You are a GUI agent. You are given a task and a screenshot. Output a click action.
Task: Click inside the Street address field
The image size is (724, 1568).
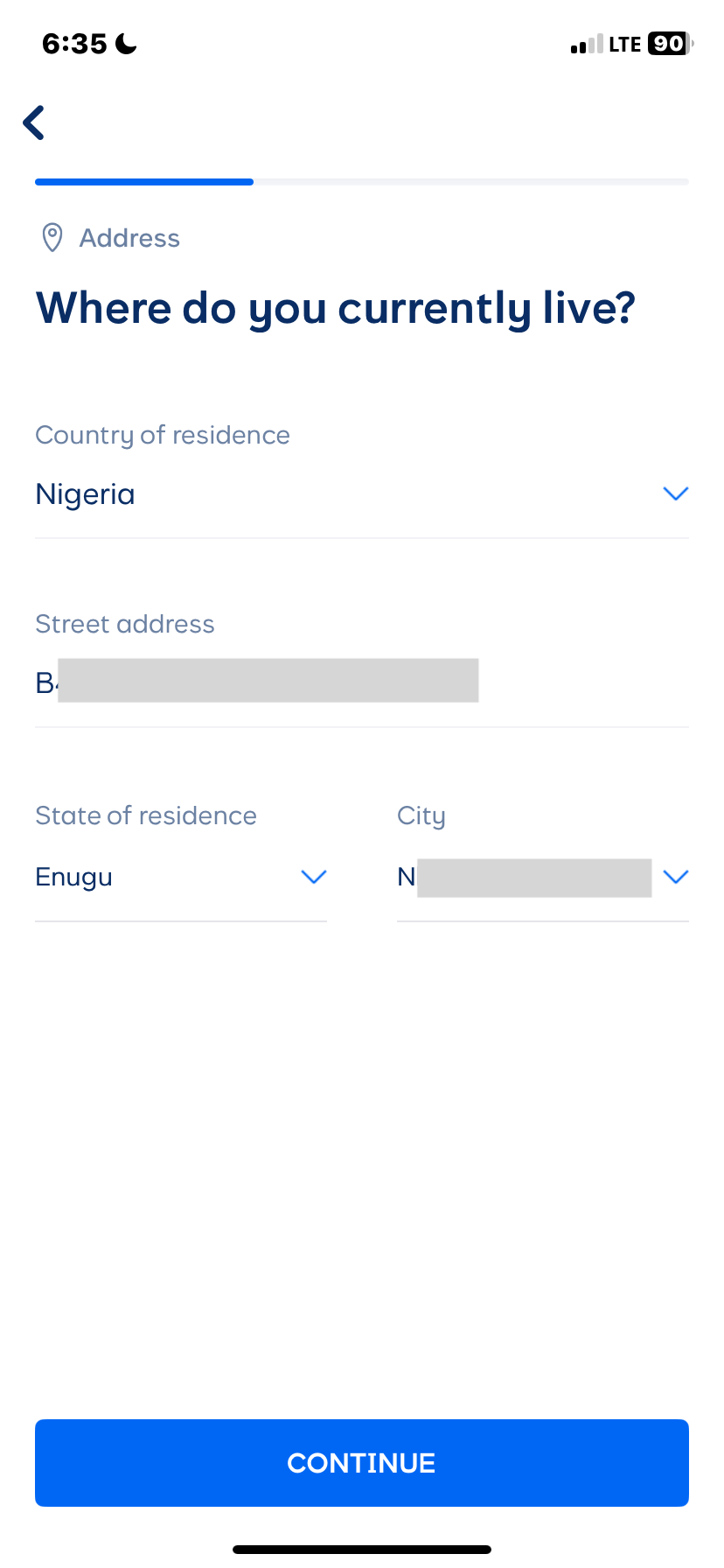click(262, 681)
